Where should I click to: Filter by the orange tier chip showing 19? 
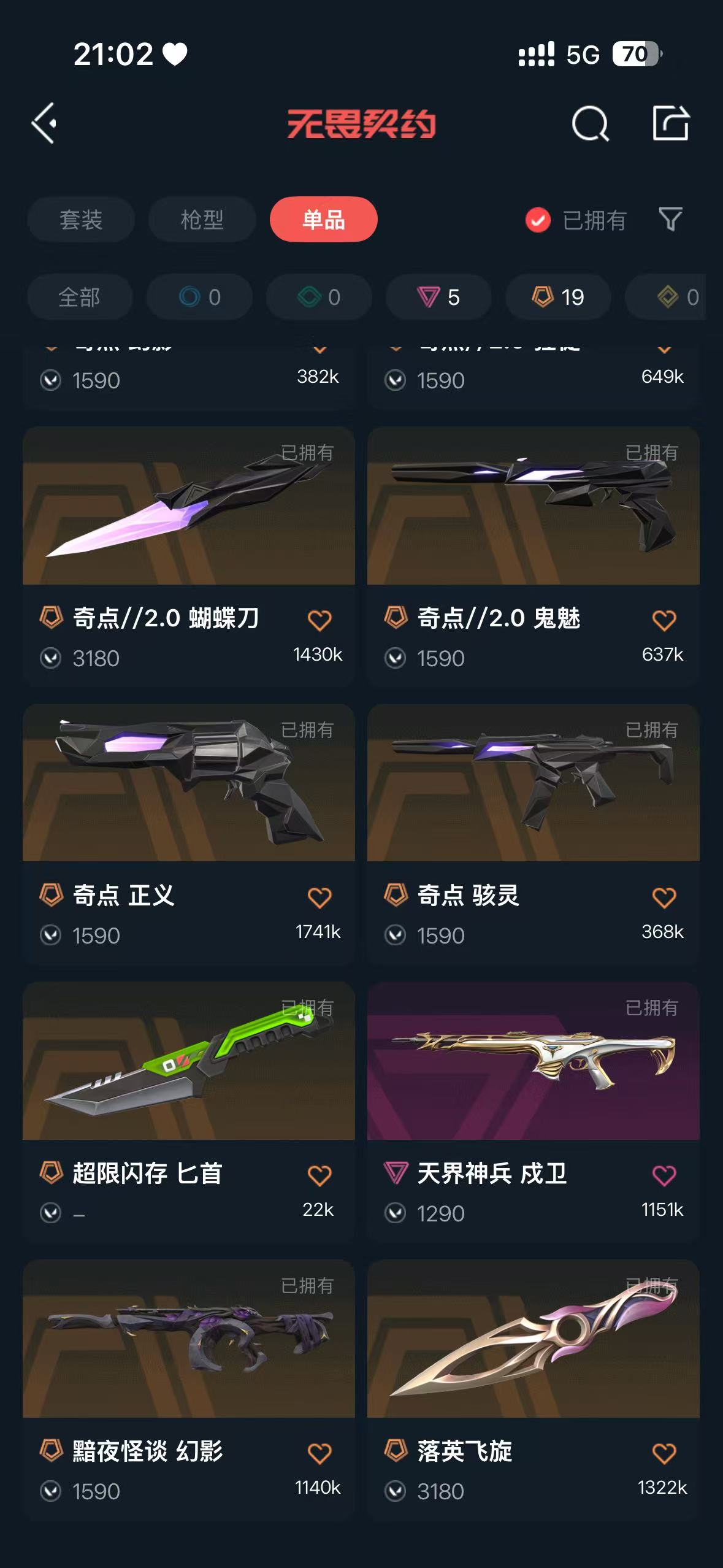coord(558,297)
